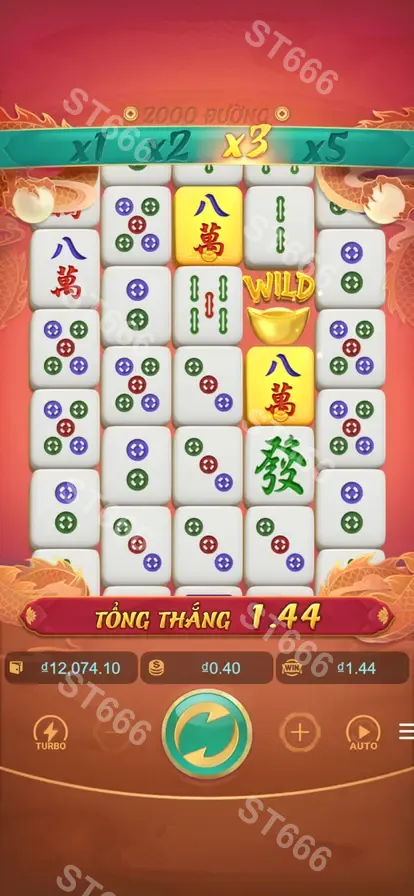The height and width of the screenshot is (896, 414).
Task: Start Auto spin
Action: [363, 734]
